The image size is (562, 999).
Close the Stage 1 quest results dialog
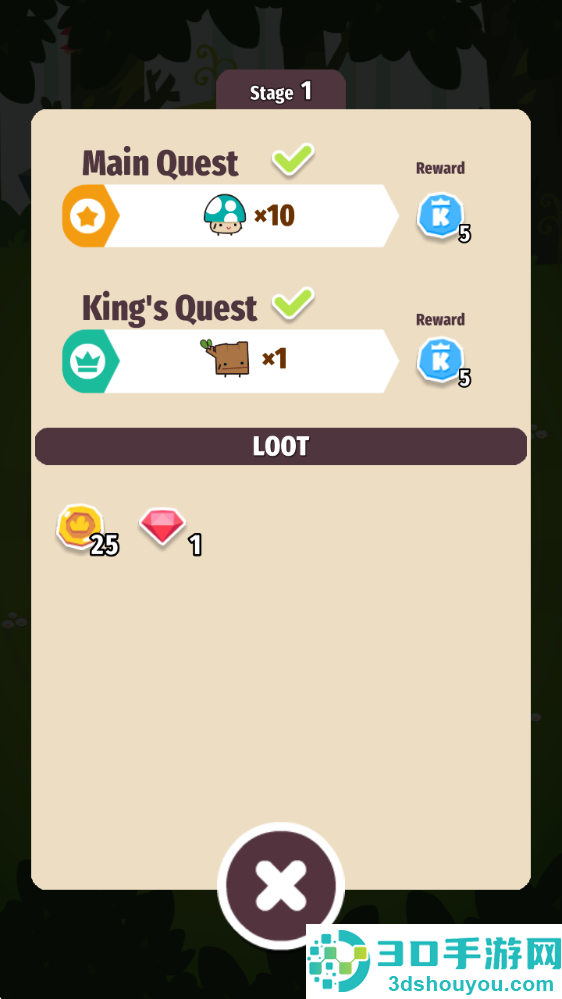[281, 886]
